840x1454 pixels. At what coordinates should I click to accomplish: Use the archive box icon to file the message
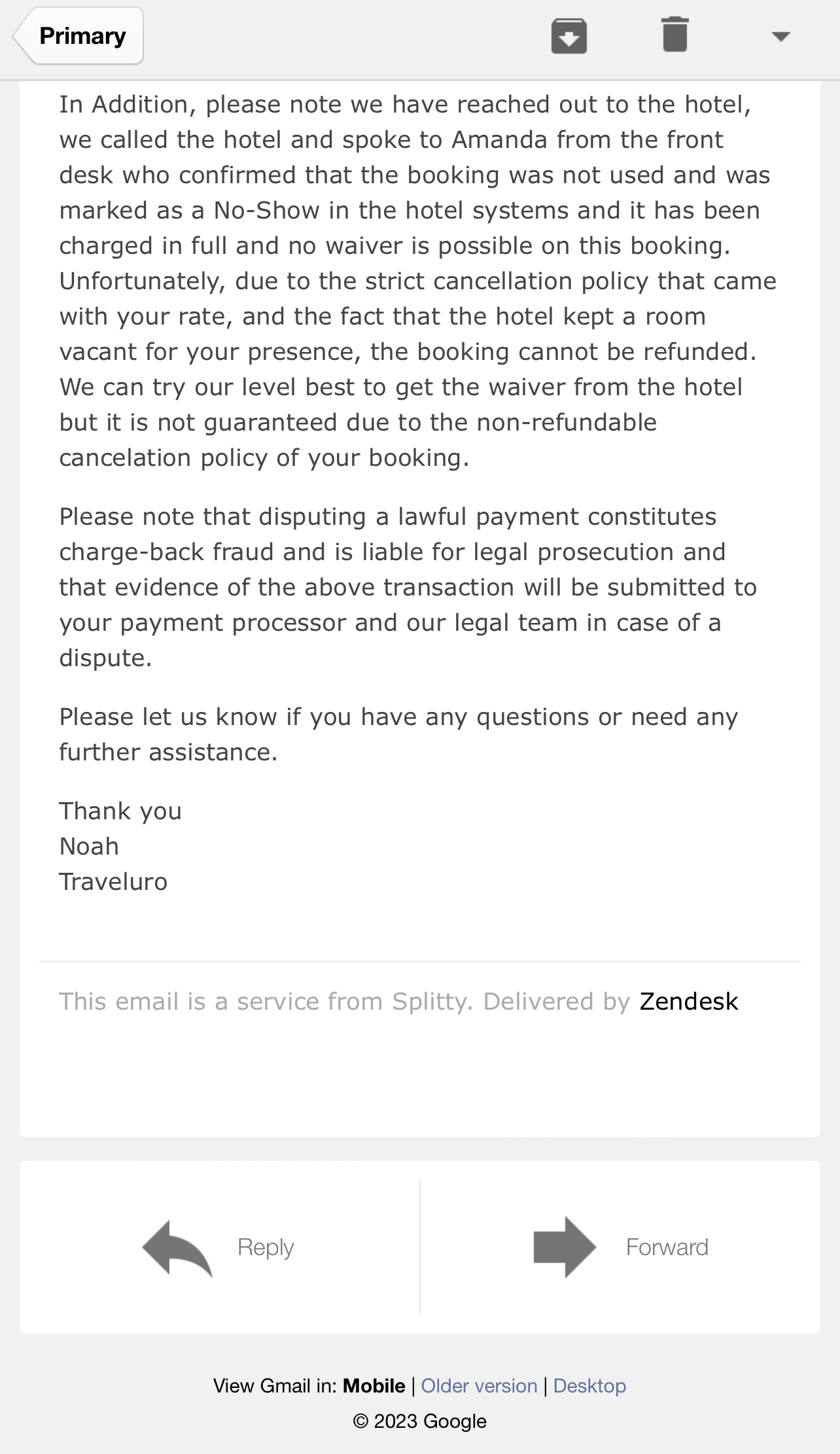click(x=569, y=36)
